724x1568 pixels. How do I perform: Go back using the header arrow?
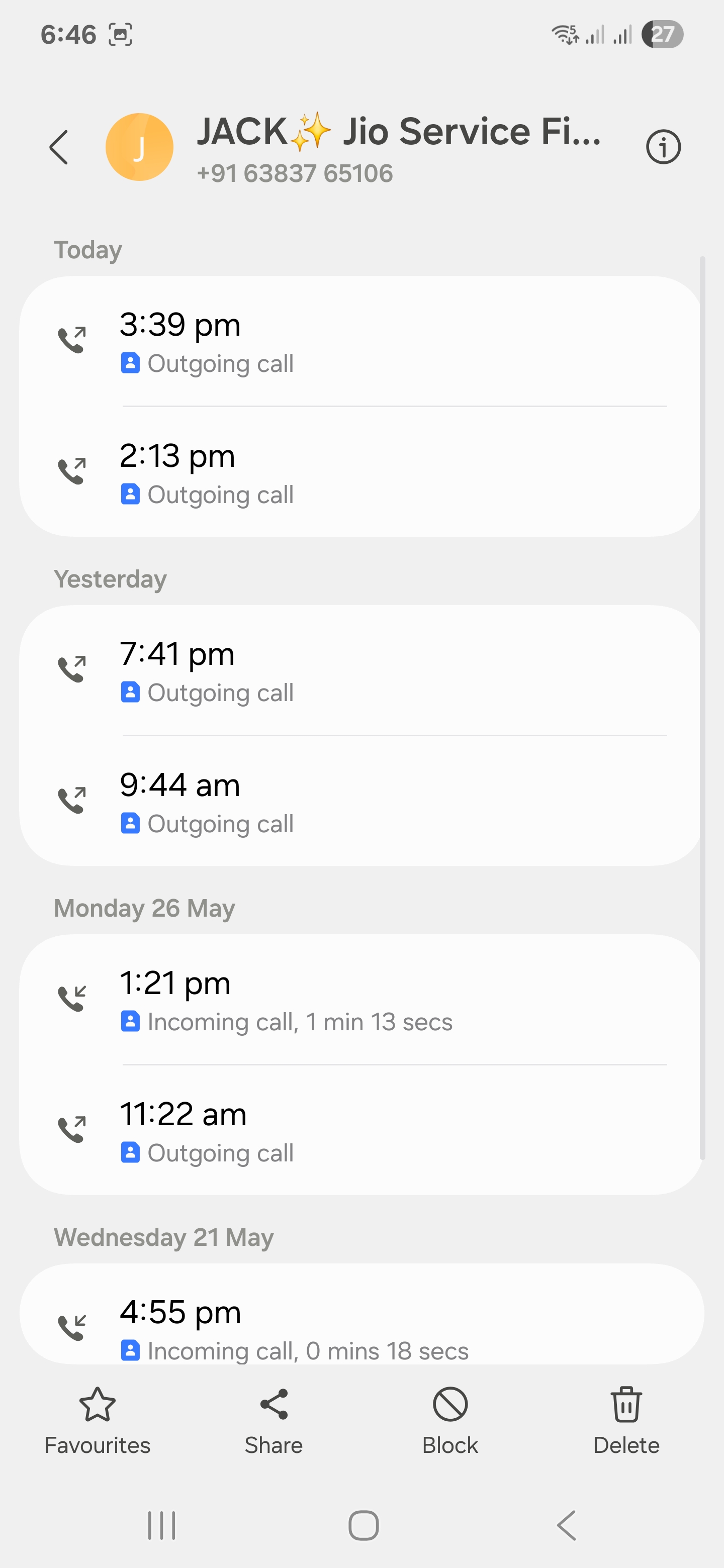[x=59, y=147]
